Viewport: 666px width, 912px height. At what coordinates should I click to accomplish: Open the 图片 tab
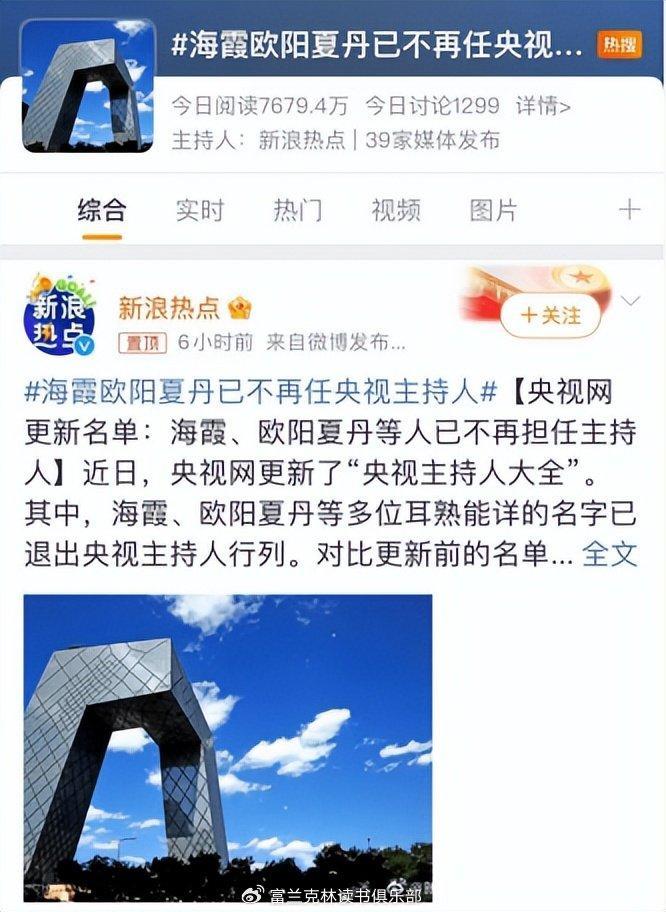point(494,210)
